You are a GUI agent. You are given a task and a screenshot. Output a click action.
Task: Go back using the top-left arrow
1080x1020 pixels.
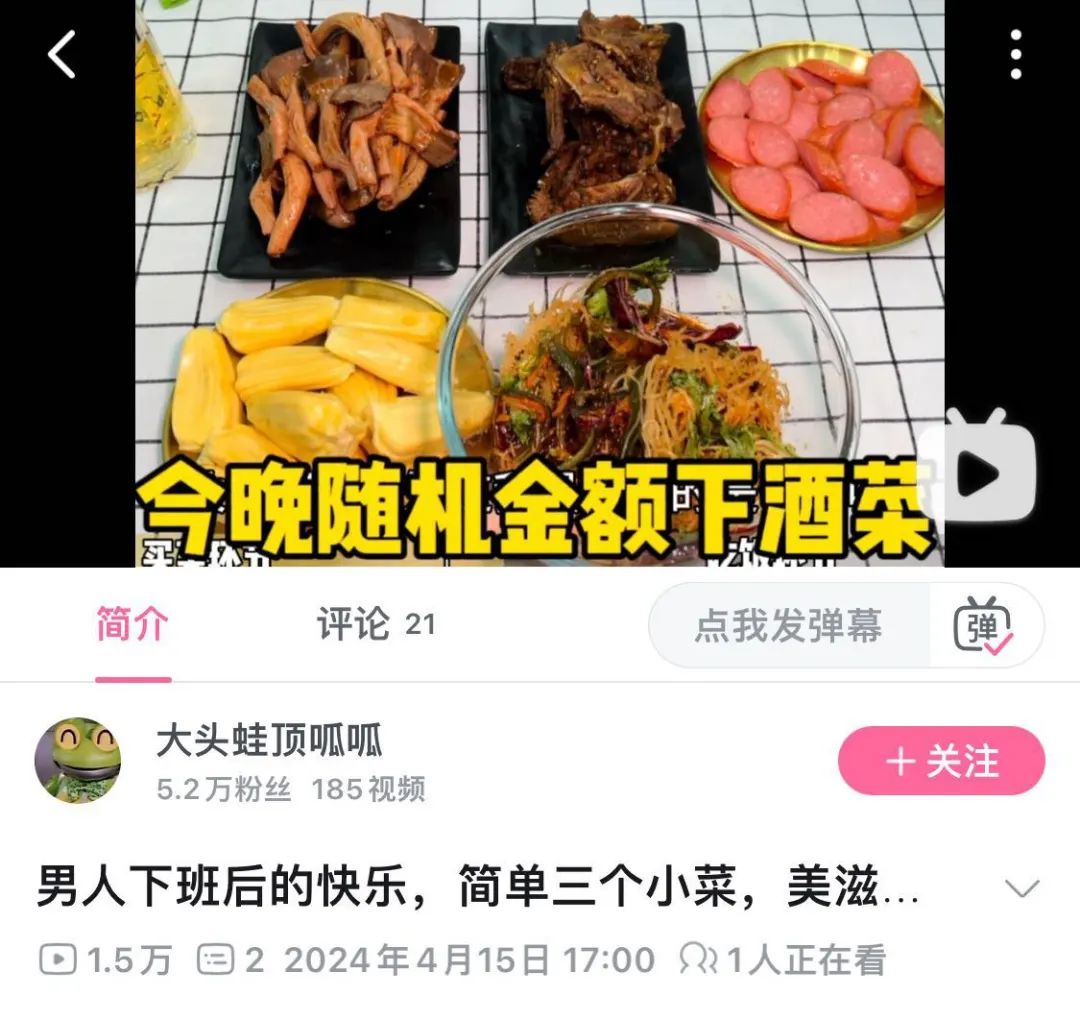62,54
